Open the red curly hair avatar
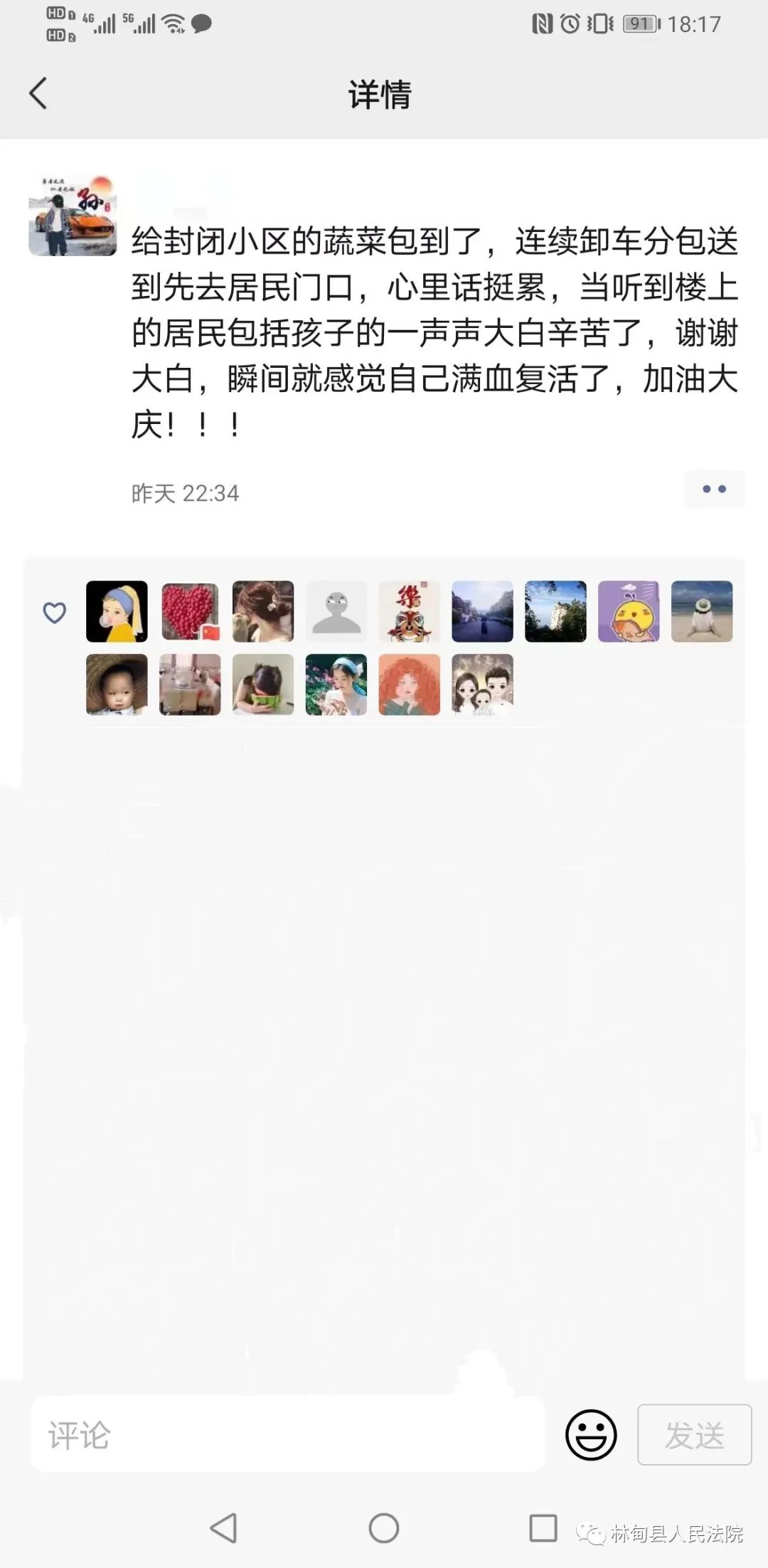This screenshot has width=768, height=1568. (410, 684)
